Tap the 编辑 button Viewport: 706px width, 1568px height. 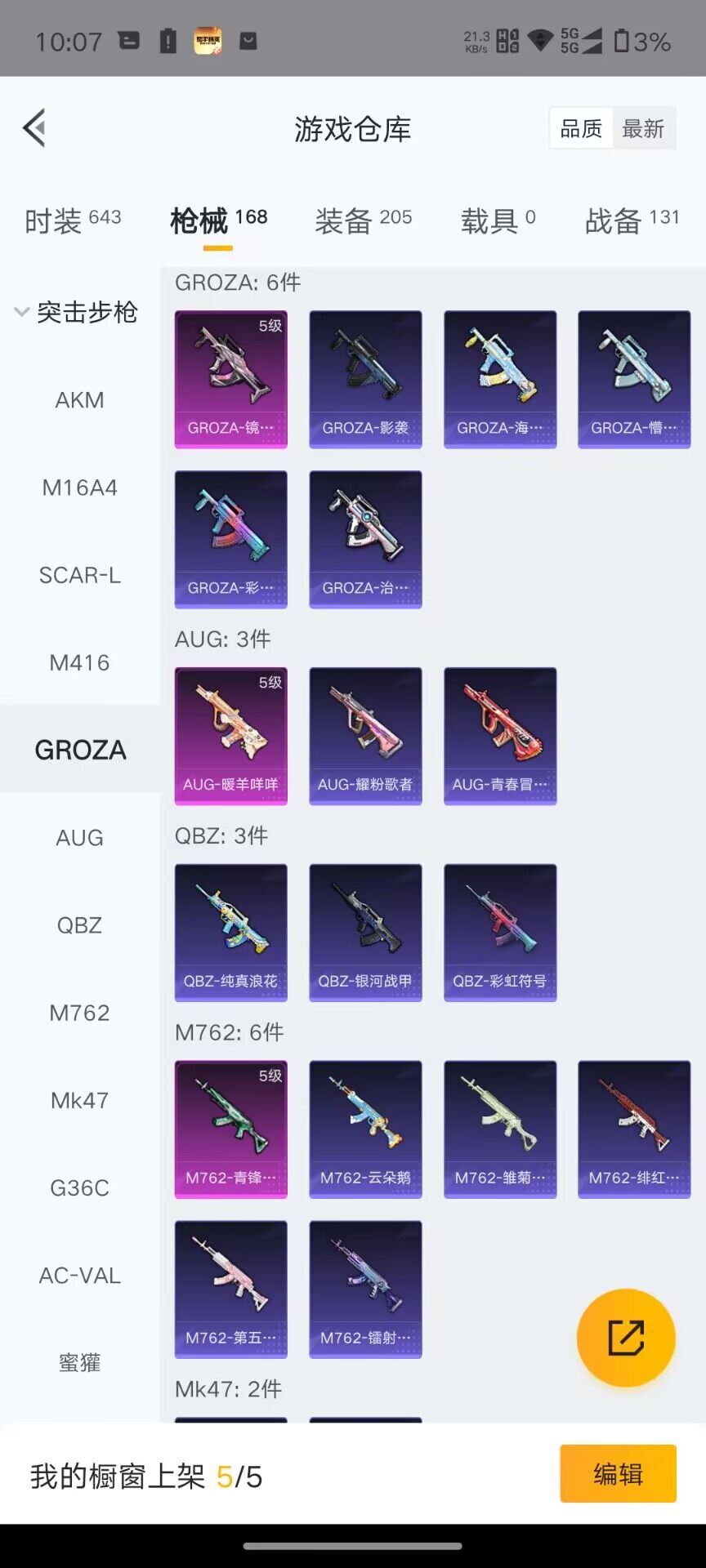coord(618,1473)
